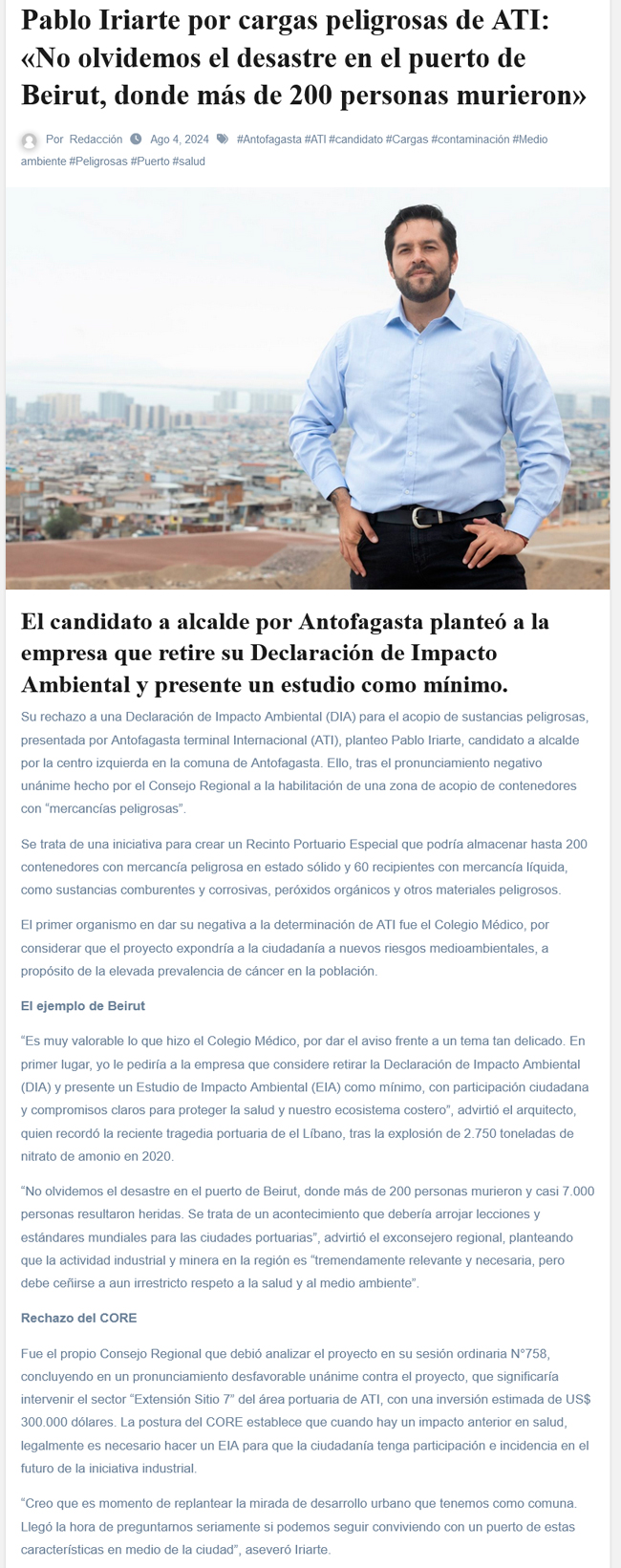This screenshot has width=621, height=1568.
Task: Open the #Medio ambiente tag
Action: coord(529,140)
